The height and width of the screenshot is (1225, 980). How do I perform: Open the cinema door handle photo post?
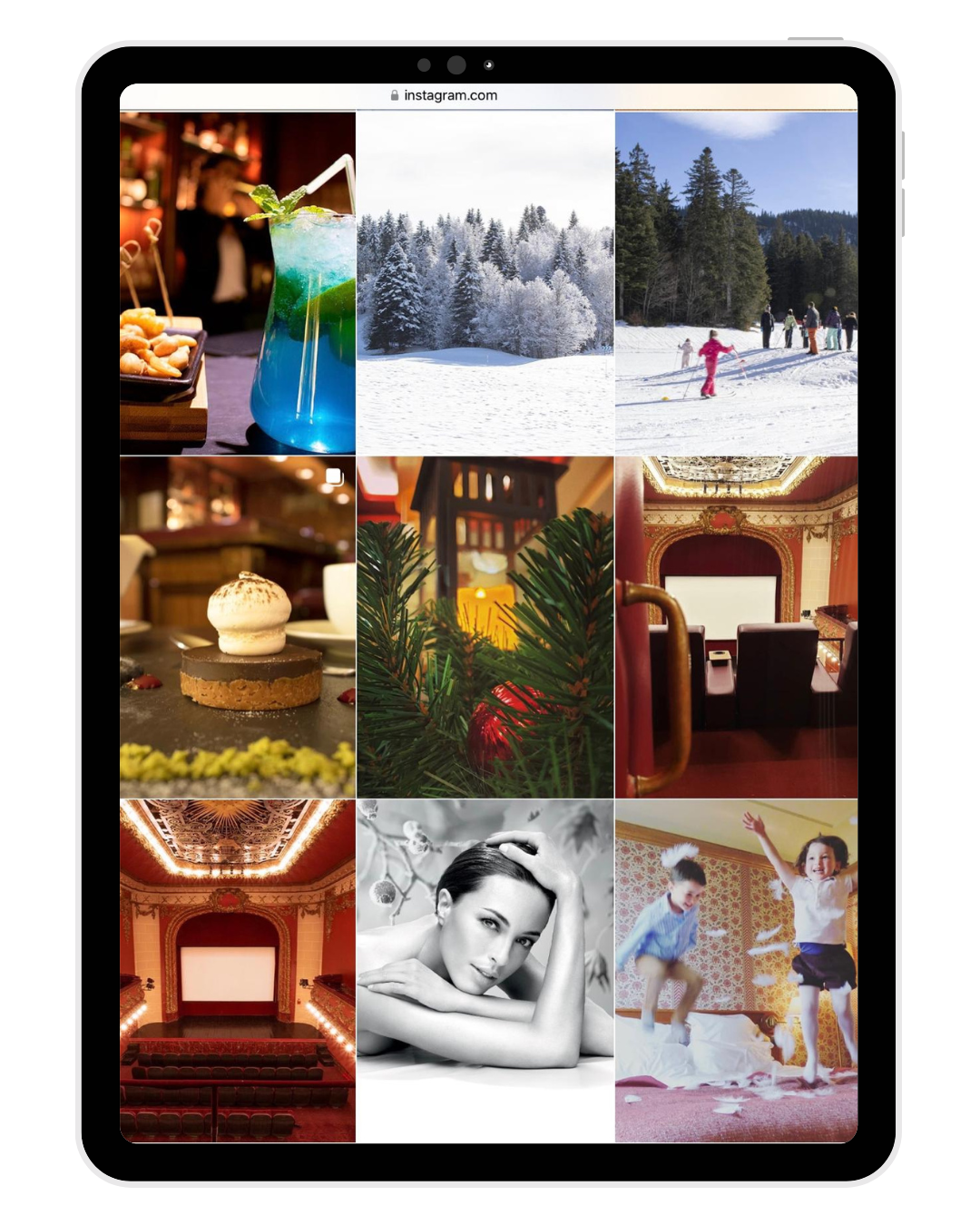(x=736, y=628)
